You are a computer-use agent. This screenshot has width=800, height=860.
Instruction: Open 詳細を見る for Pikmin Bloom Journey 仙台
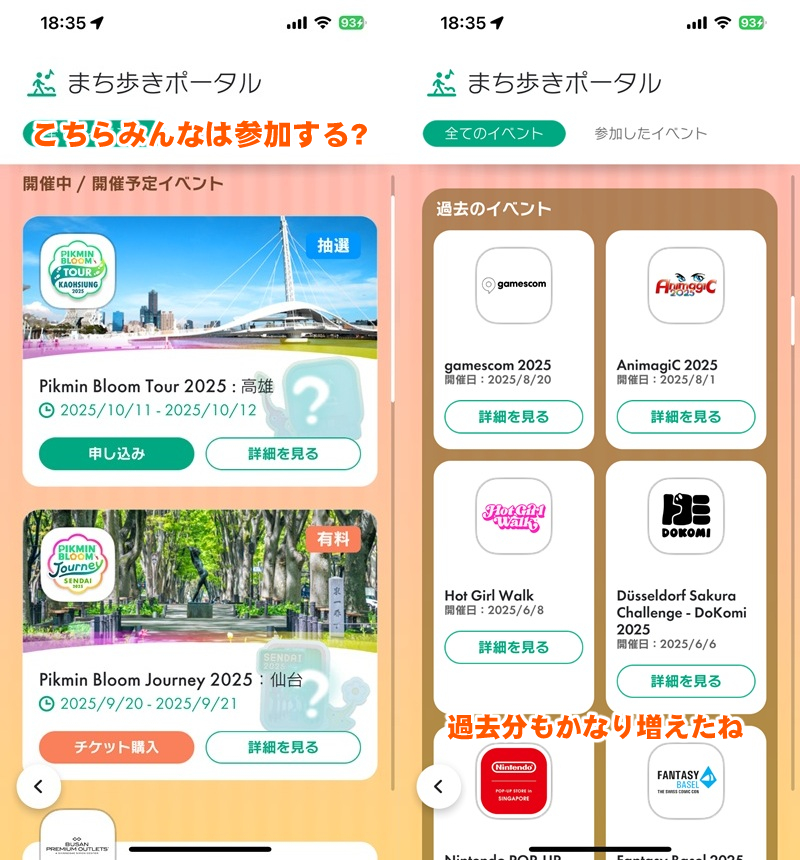(283, 747)
